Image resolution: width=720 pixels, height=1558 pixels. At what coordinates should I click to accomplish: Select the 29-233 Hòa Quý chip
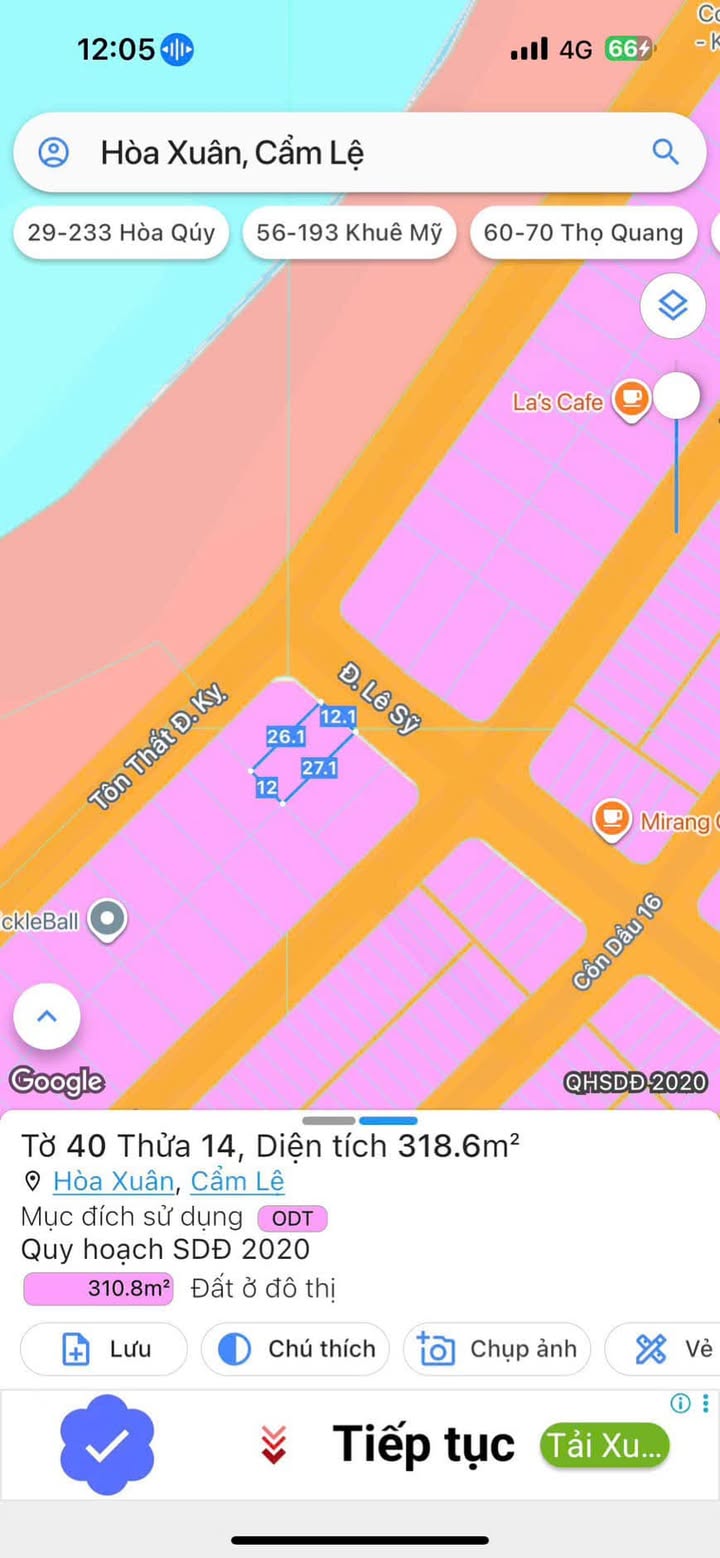pos(121,233)
